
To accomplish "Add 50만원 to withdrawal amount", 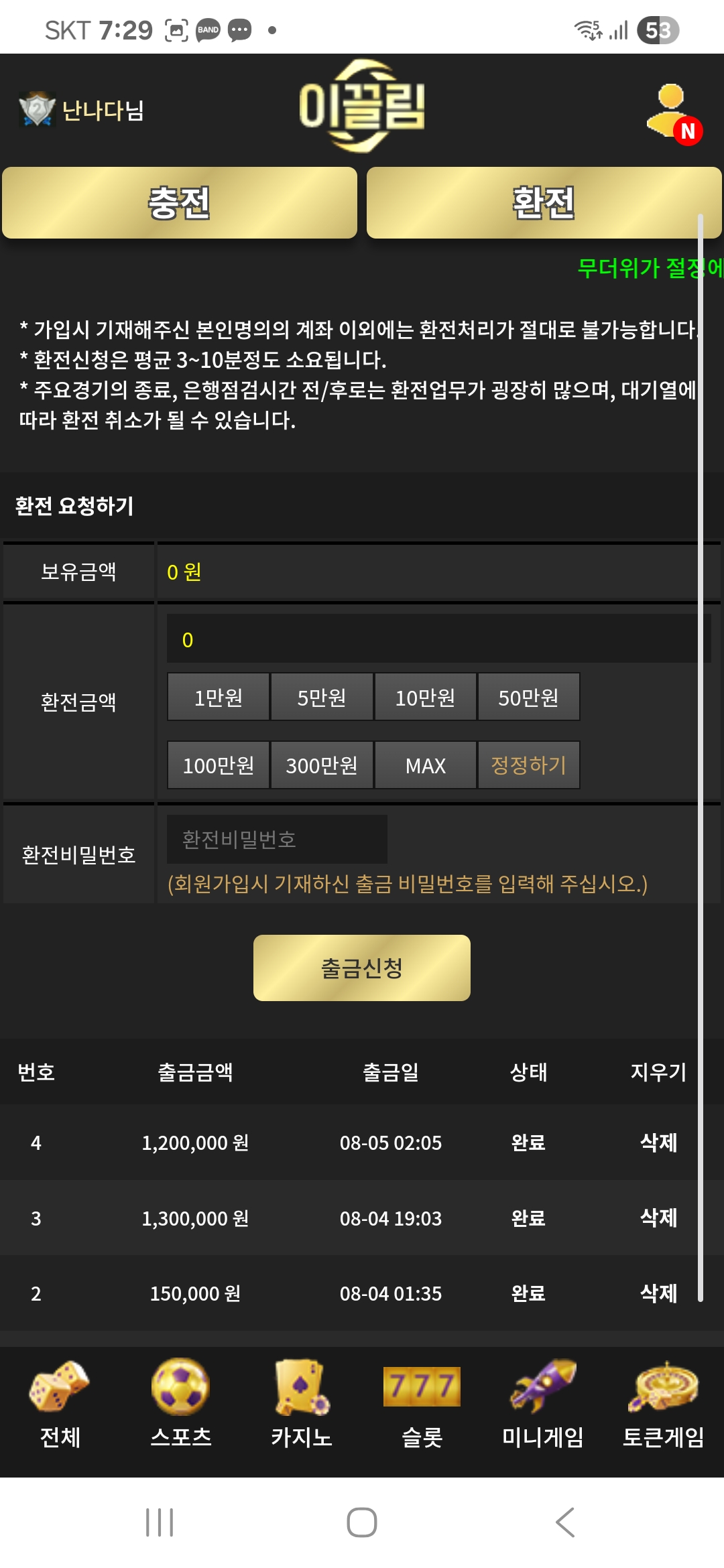I will (528, 698).
